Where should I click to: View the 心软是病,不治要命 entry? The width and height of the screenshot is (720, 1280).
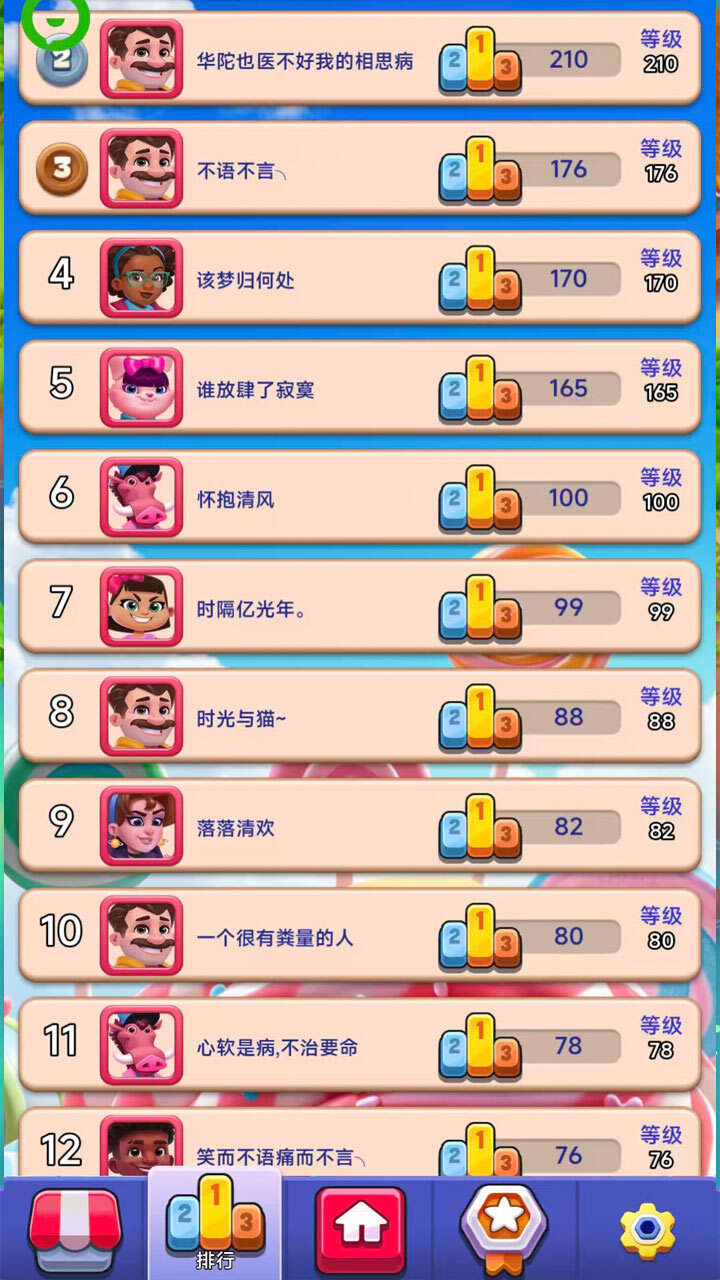pos(360,1046)
